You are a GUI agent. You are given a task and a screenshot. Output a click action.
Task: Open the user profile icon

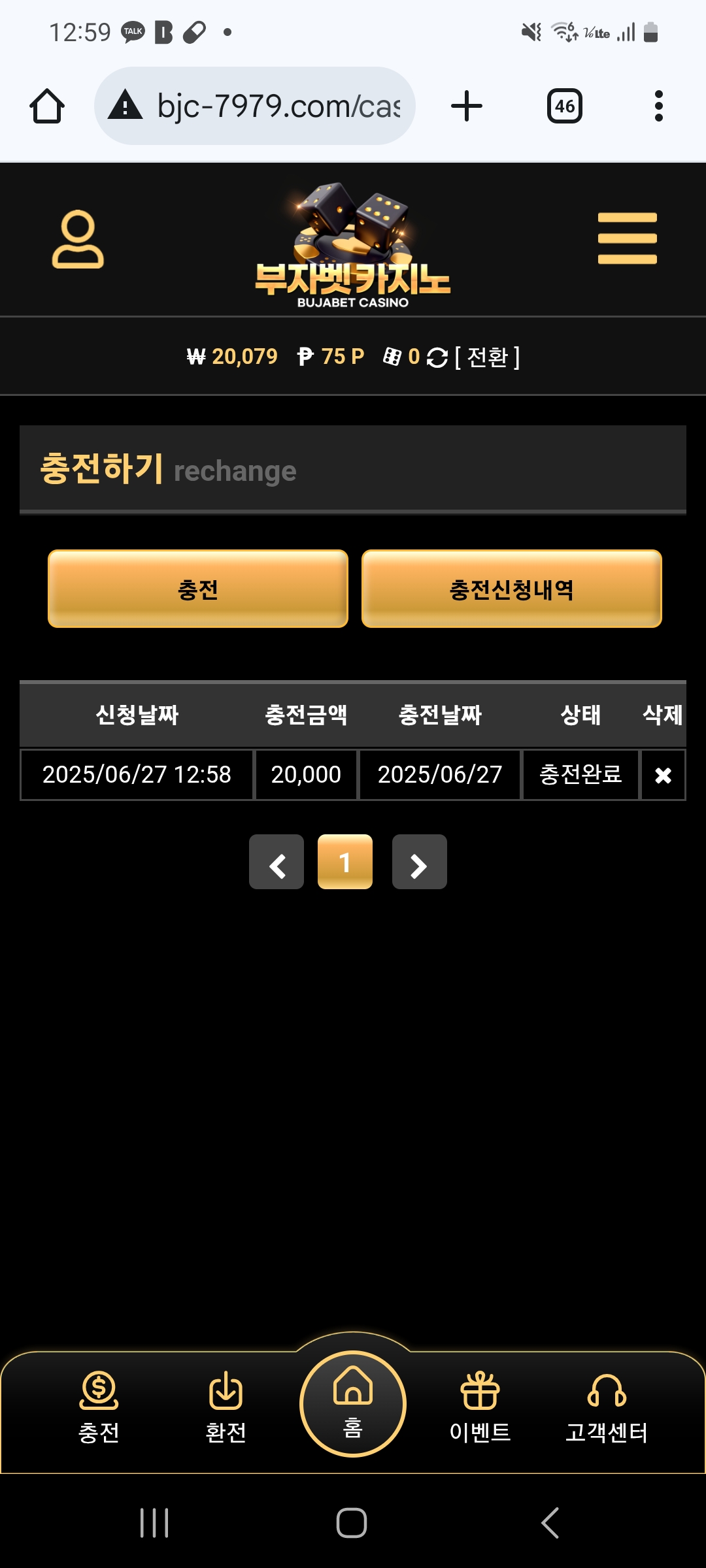[x=78, y=239]
